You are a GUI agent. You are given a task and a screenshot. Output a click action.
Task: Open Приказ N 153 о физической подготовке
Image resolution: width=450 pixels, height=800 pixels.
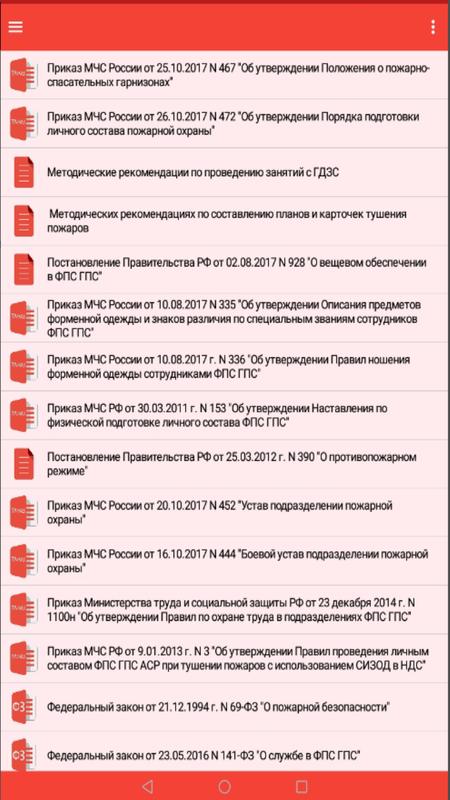(x=225, y=415)
